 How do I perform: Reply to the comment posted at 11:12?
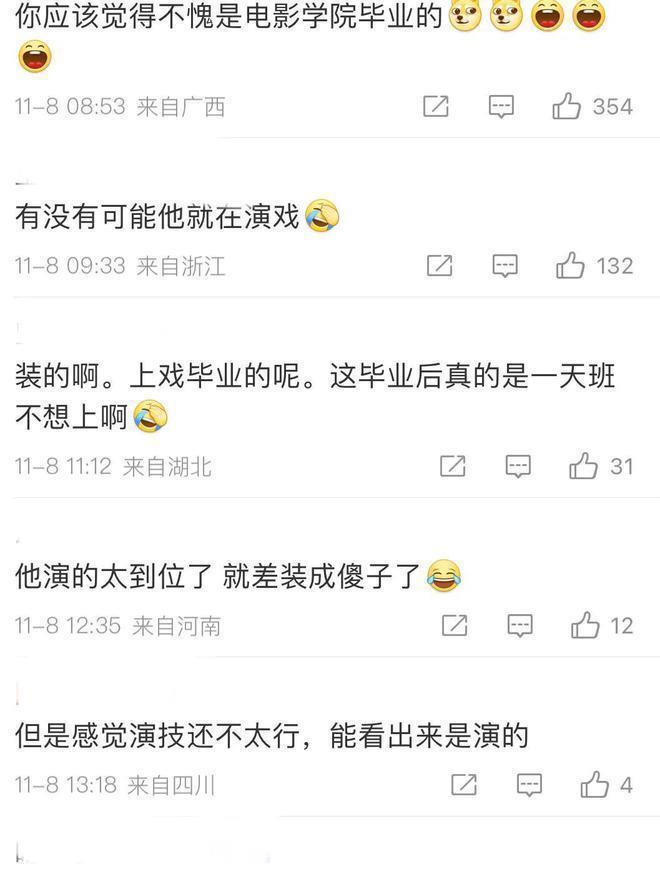coord(518,466)
